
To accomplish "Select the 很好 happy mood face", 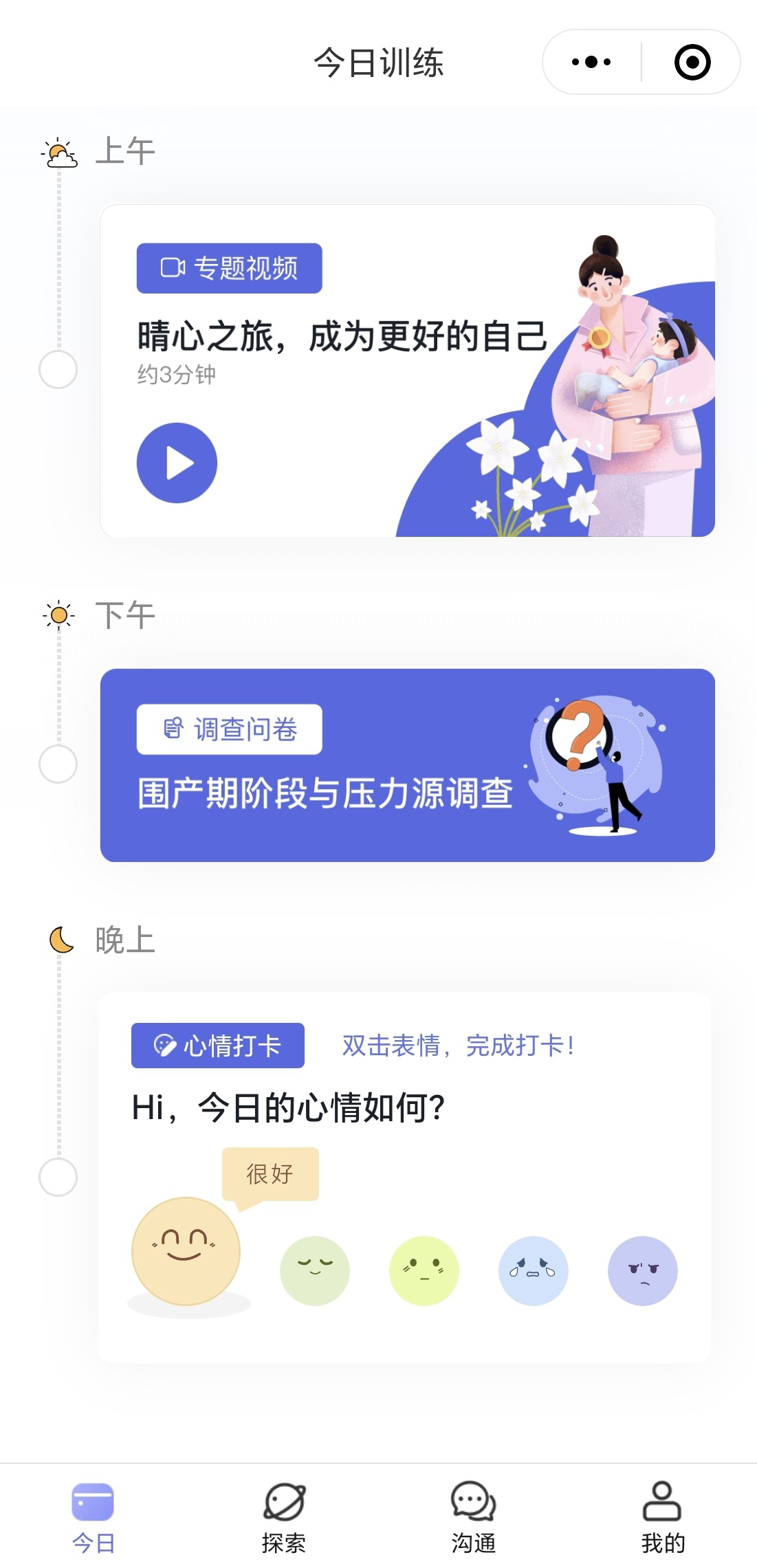I will tap(186, 1251).
